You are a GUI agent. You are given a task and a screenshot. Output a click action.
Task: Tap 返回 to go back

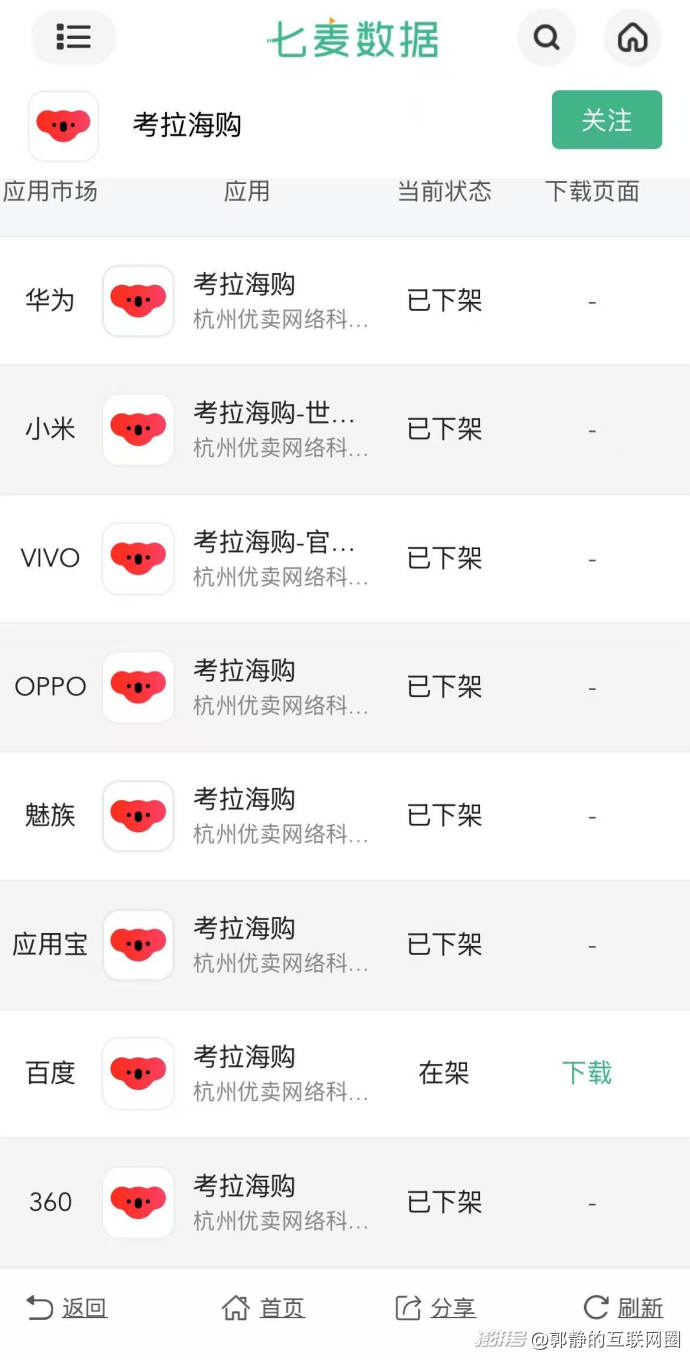coord(66,1307)
